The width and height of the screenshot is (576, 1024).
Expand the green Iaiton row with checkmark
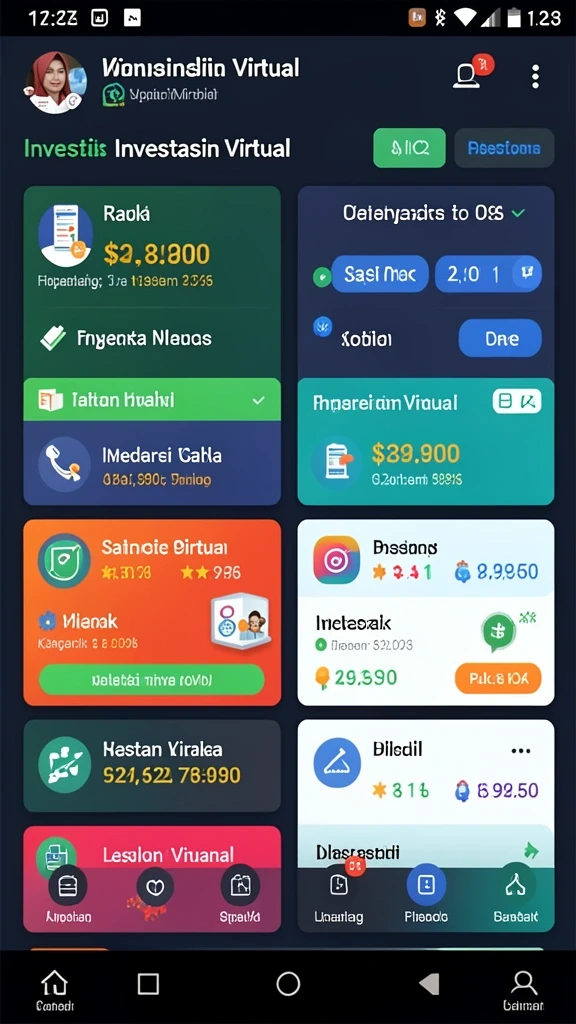point(152,399)
